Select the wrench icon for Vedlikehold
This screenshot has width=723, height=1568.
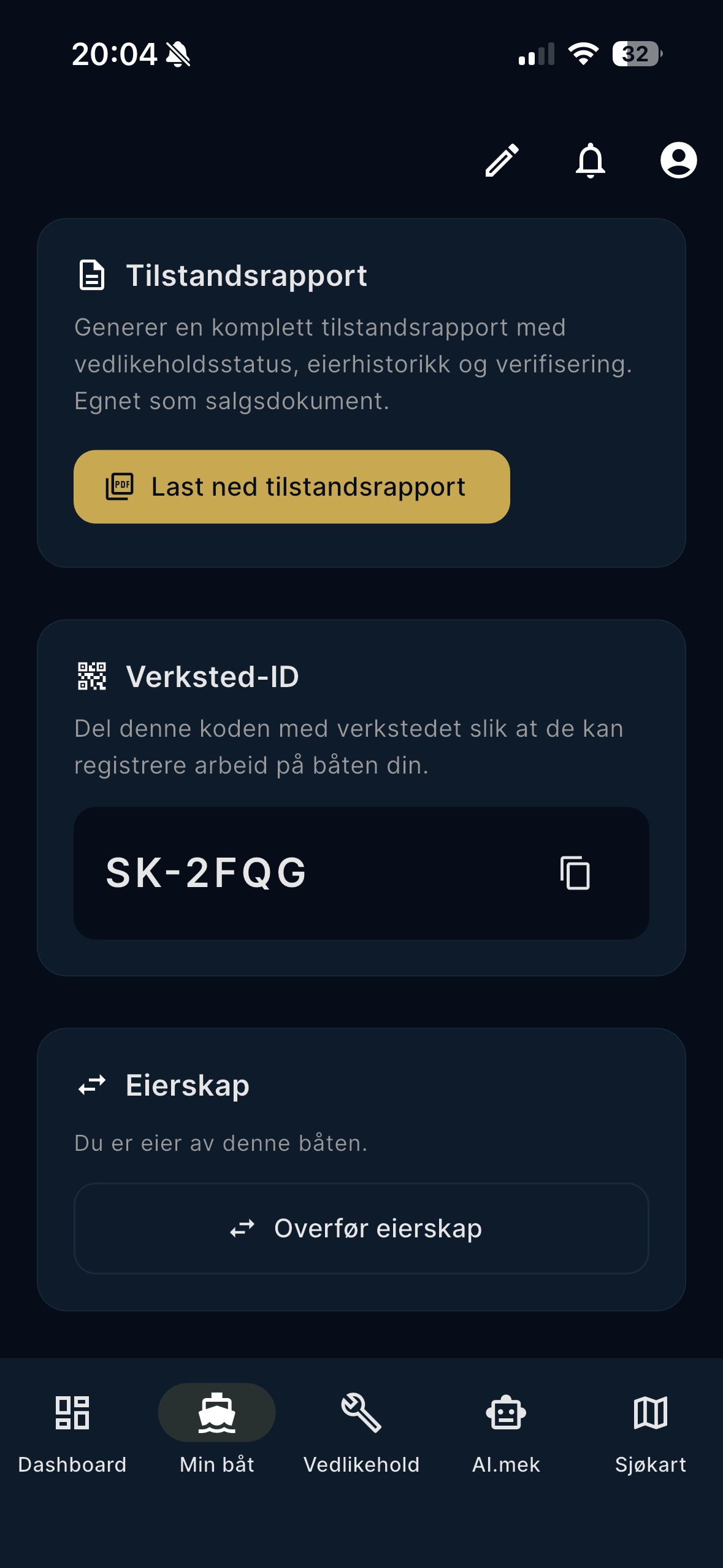pyautogui.click(x=361, y=1412)
